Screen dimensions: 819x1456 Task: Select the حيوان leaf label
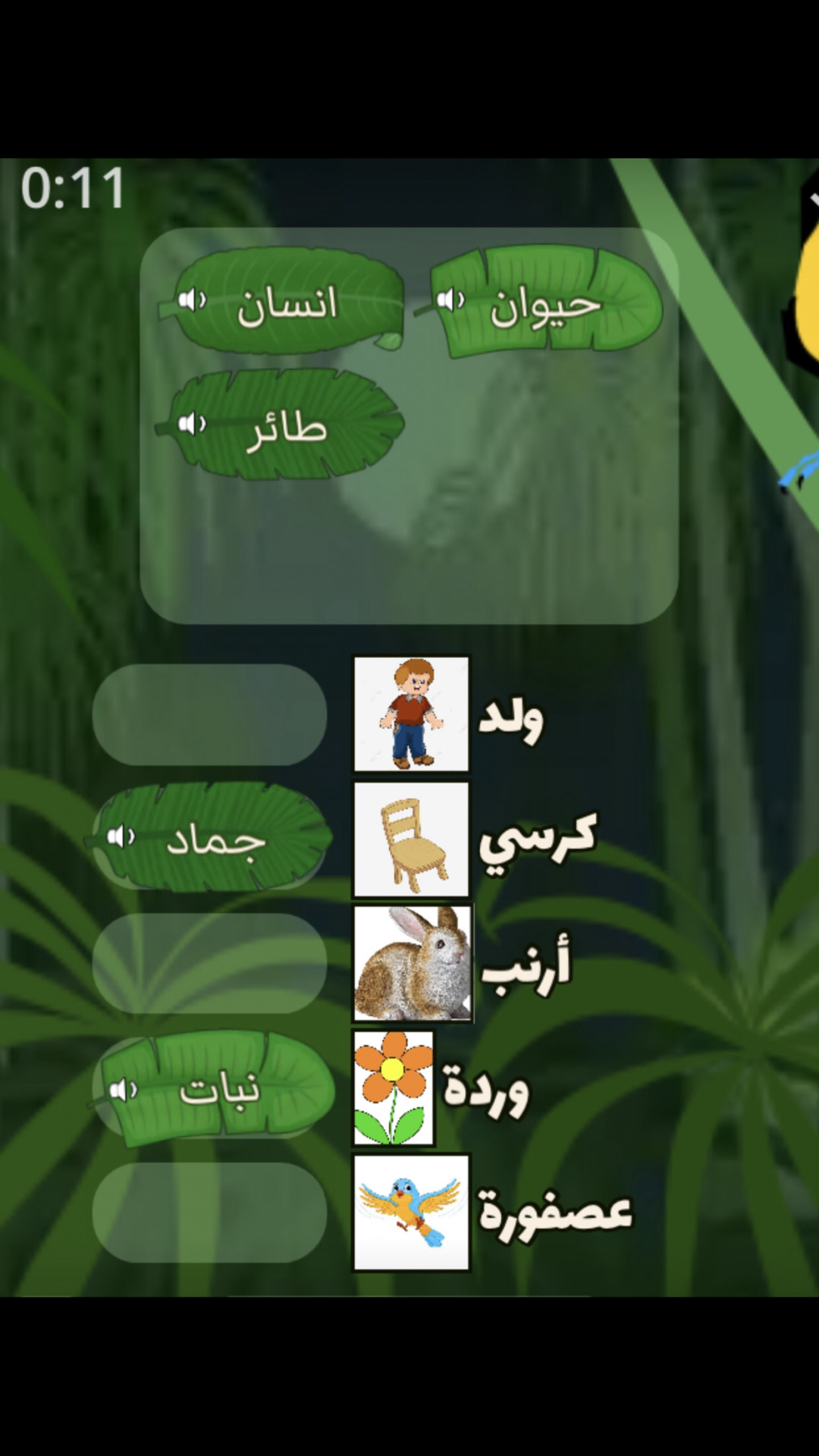point(546,305)
